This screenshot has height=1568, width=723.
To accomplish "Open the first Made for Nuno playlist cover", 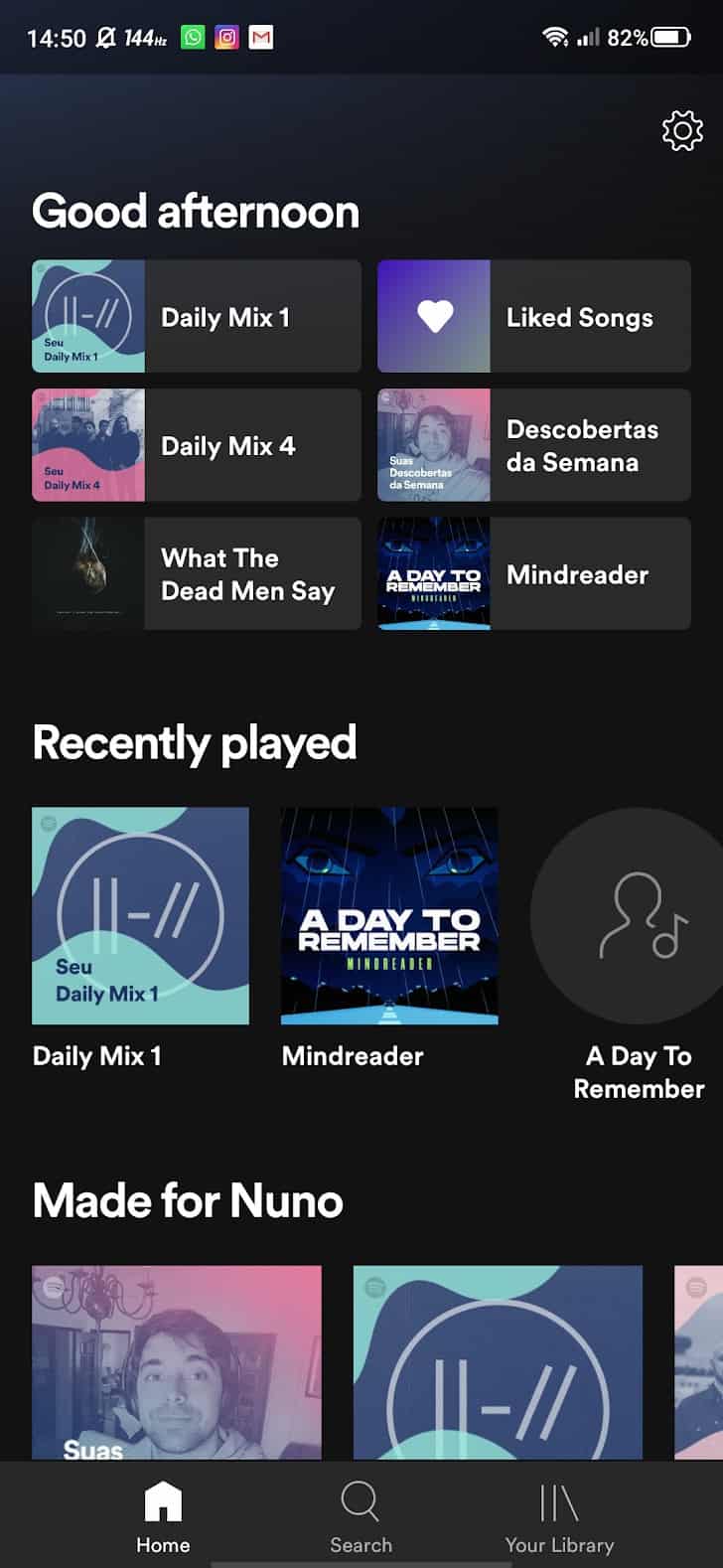I will [x=177, y=1363].
